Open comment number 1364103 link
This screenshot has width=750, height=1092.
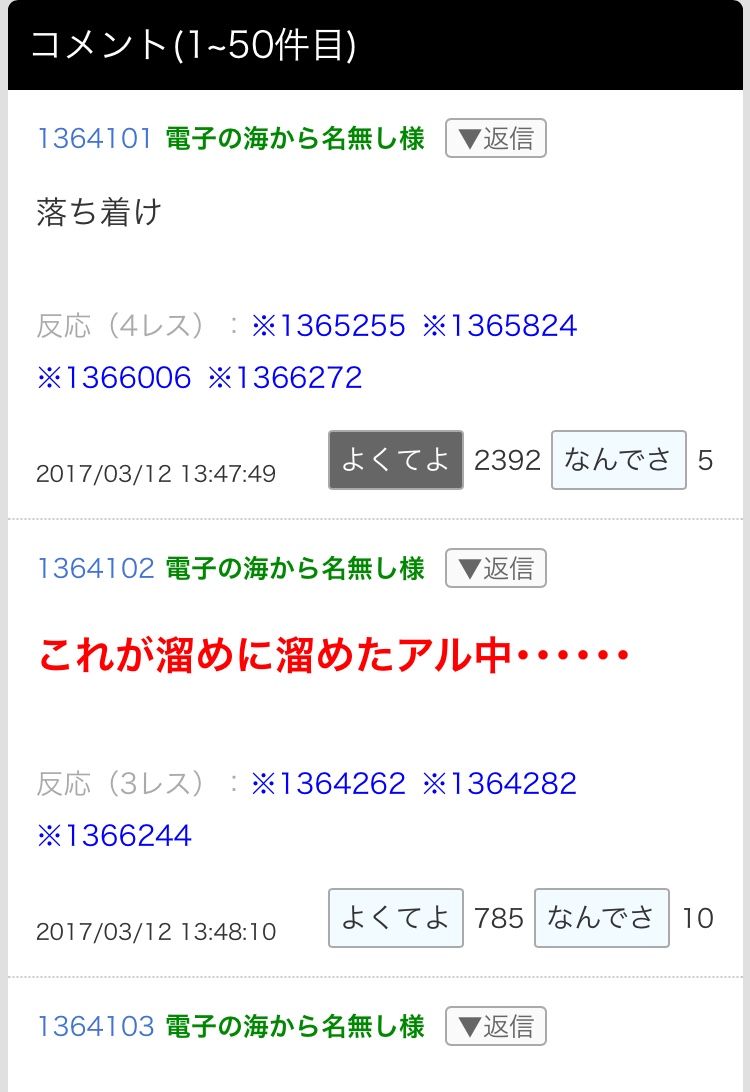(x=95, y=1026)
